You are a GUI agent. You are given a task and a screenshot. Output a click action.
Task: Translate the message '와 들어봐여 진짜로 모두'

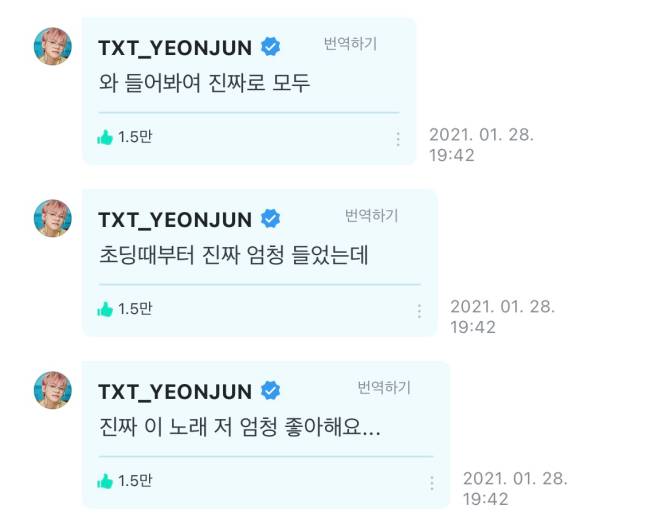(350, 45)
